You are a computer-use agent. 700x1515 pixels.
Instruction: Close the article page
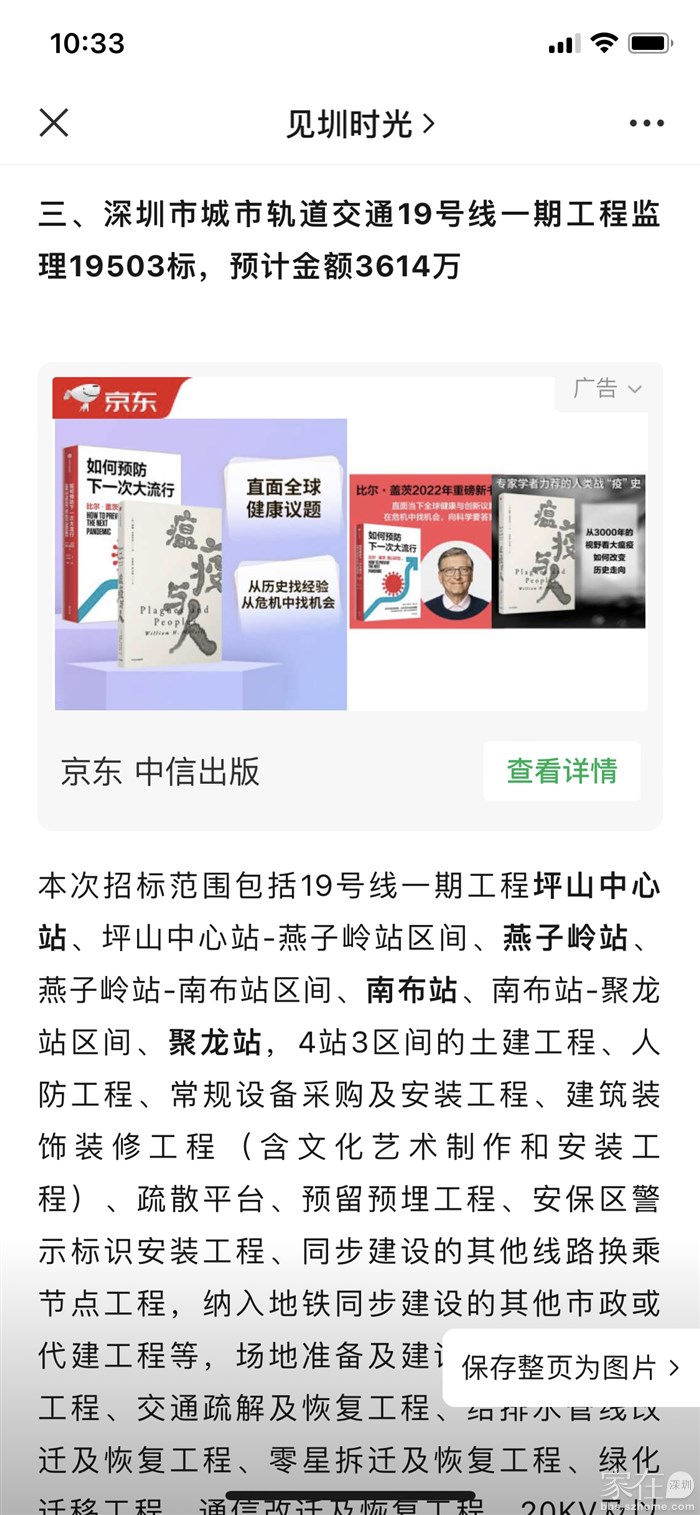coord(54,123)
